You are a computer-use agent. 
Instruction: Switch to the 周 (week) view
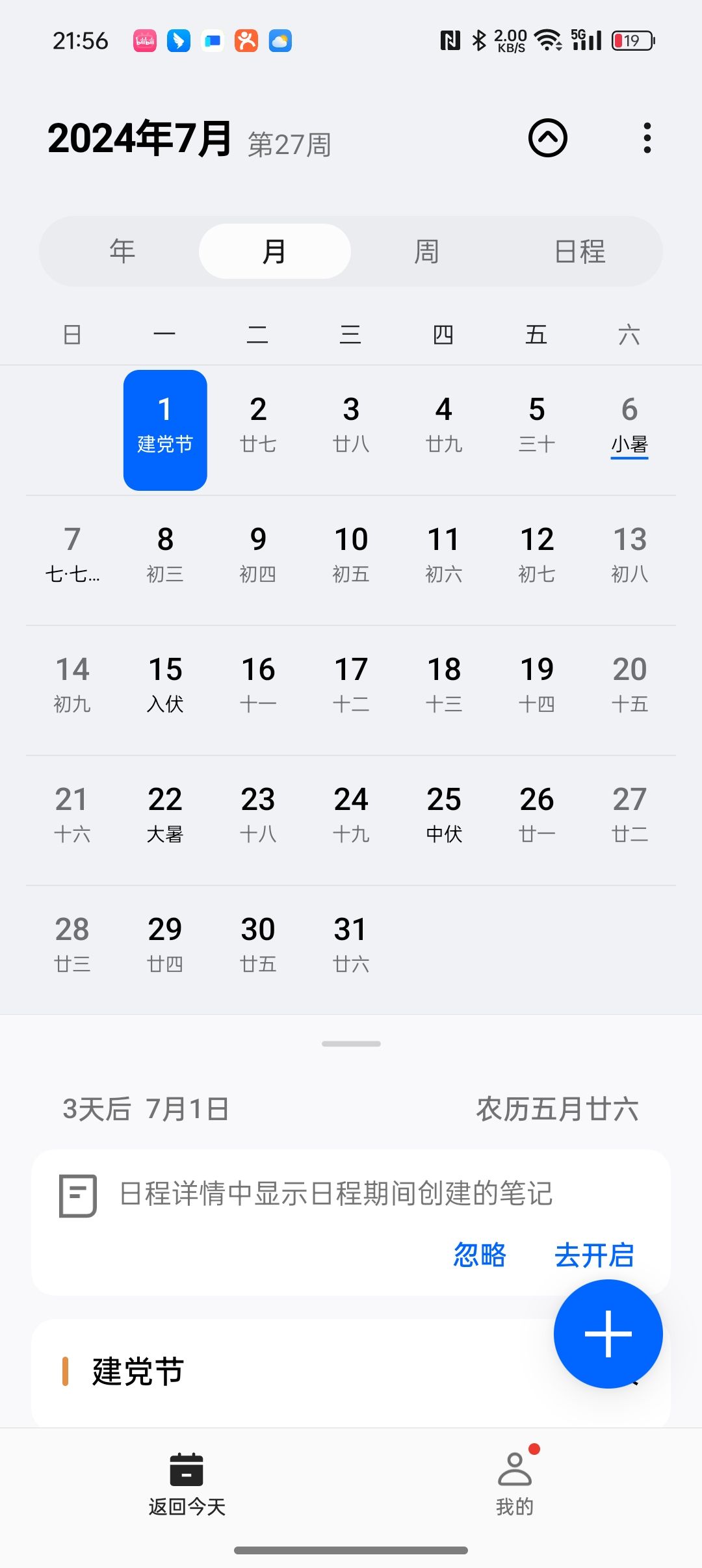point(426,252)
